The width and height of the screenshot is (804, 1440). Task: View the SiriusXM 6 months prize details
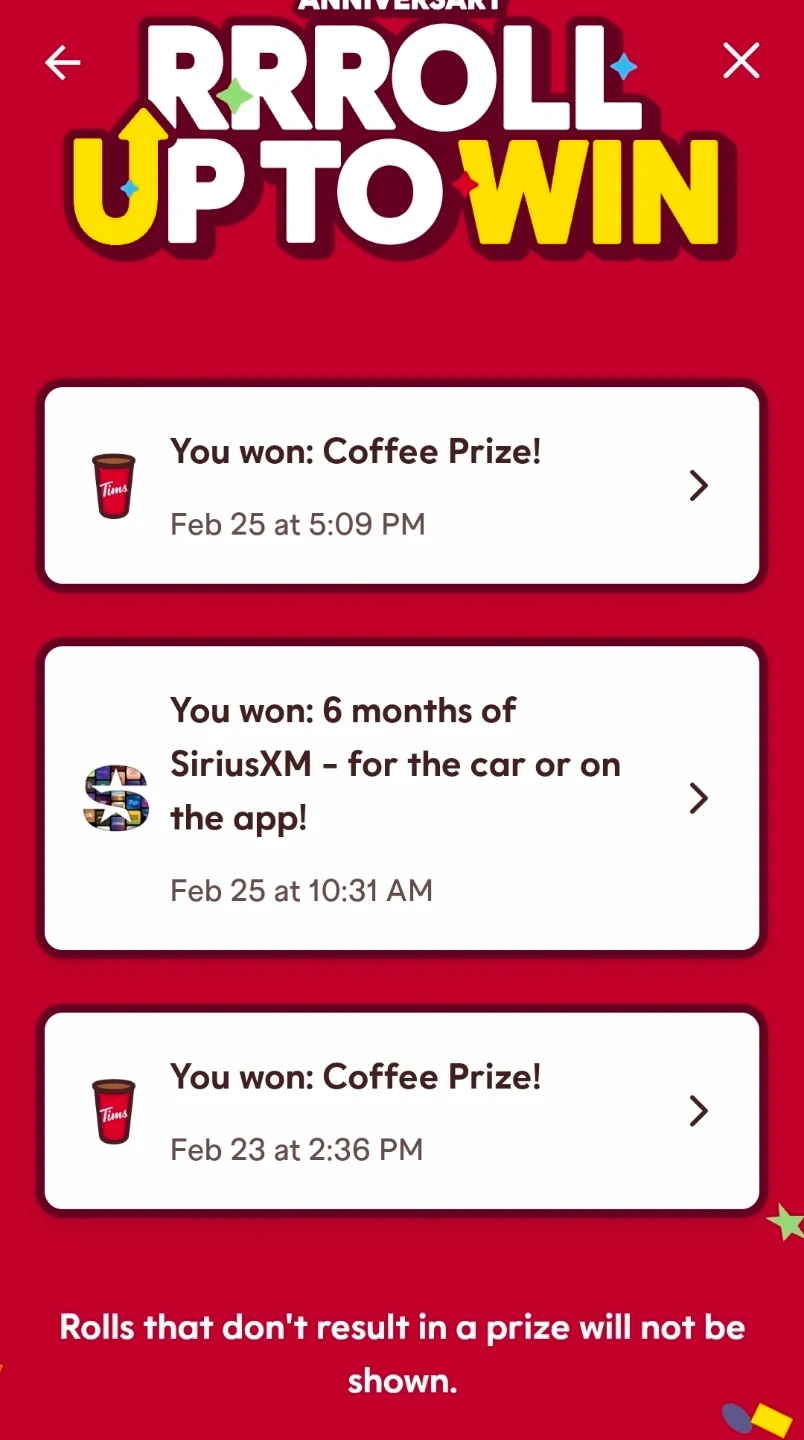402,798
